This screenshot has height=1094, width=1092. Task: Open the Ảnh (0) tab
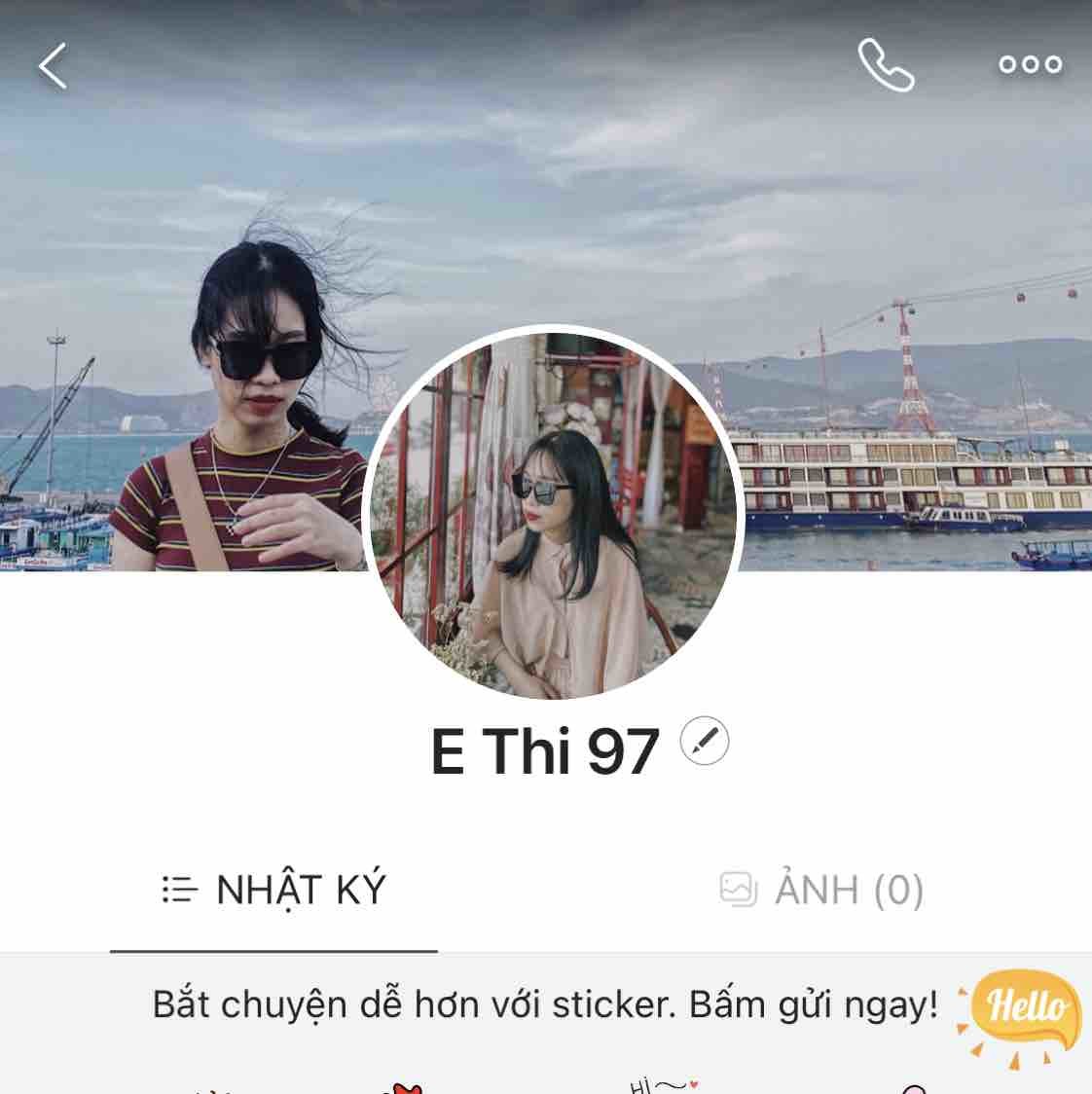pyautogui.click(x=821, y=890)
